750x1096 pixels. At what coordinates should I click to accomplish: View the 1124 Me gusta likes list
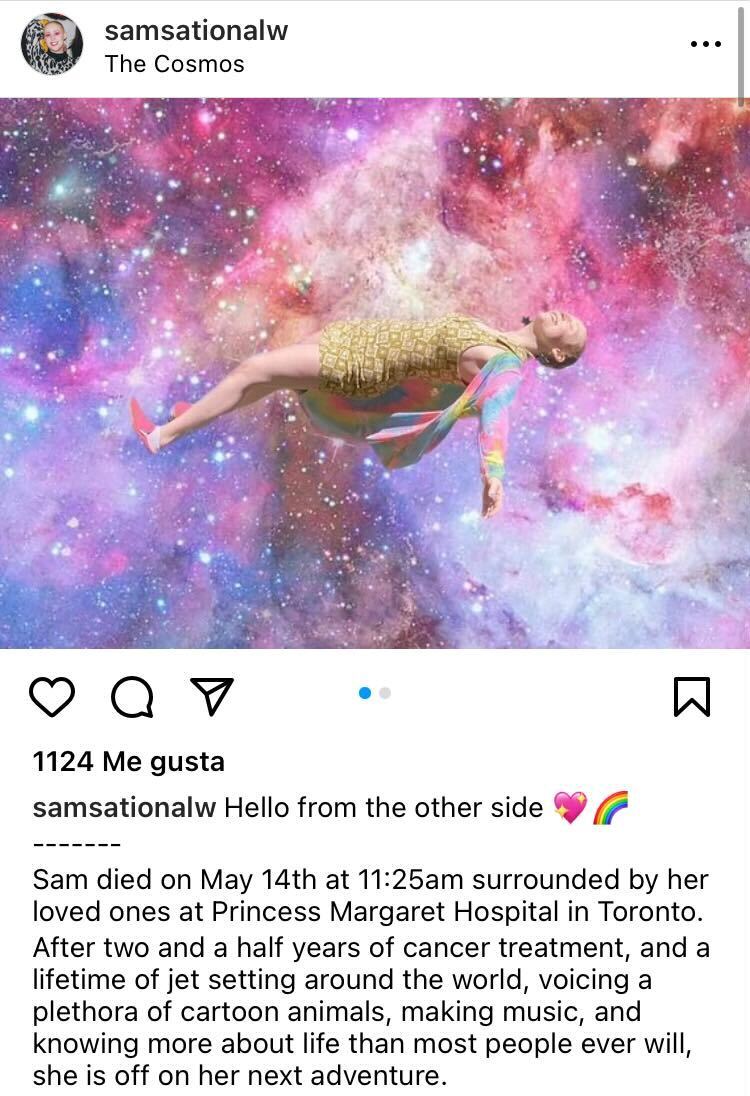(129, 762)
